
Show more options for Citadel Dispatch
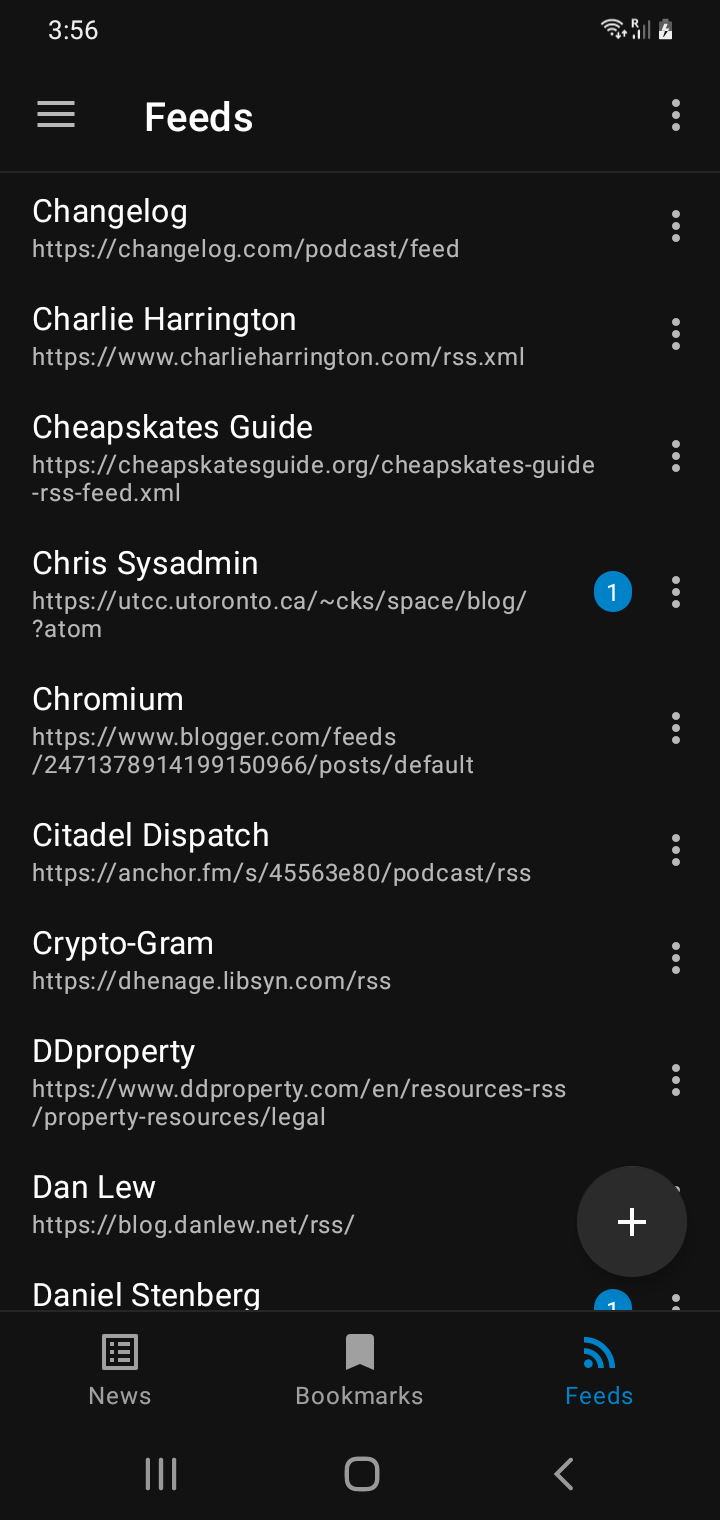676,850
